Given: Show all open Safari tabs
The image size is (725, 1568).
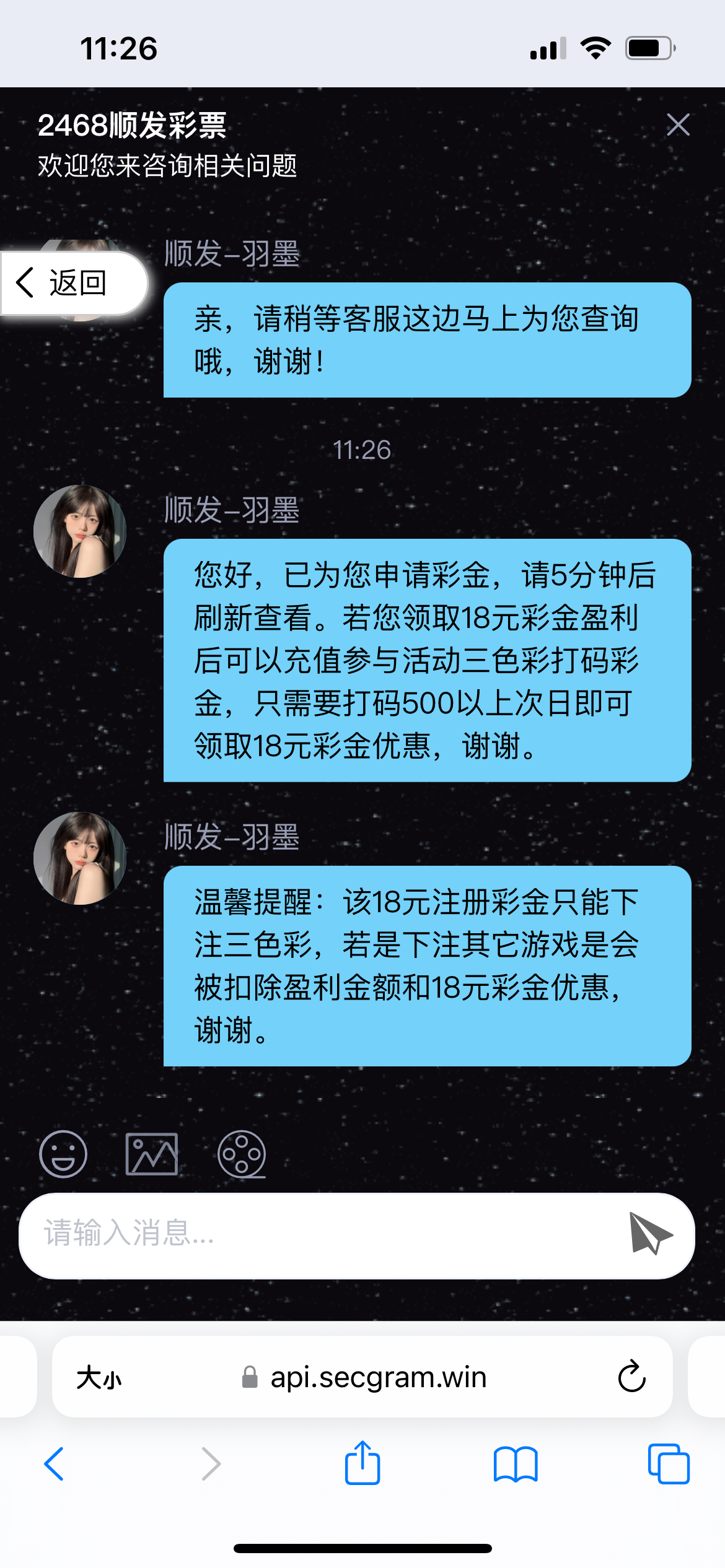Looking at the screenshot, I should 668,1464.
